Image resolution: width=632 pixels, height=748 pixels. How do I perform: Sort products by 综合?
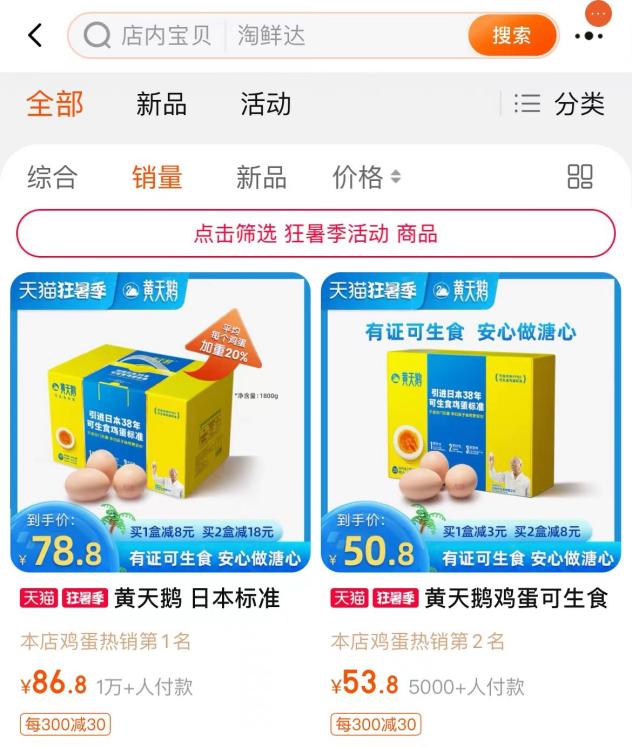click(x=52, y=178)
